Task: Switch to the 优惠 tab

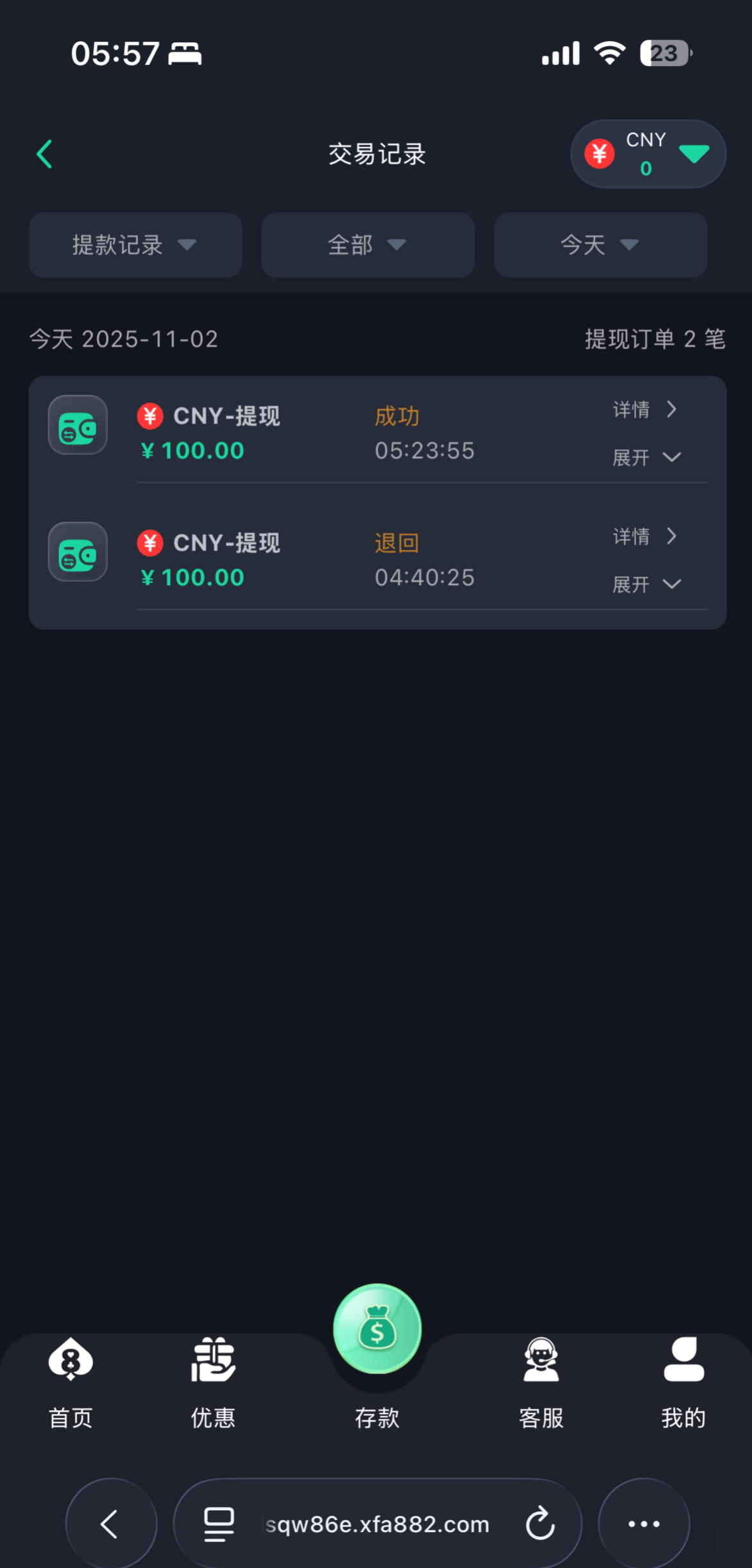Action: click(213, 1379)
